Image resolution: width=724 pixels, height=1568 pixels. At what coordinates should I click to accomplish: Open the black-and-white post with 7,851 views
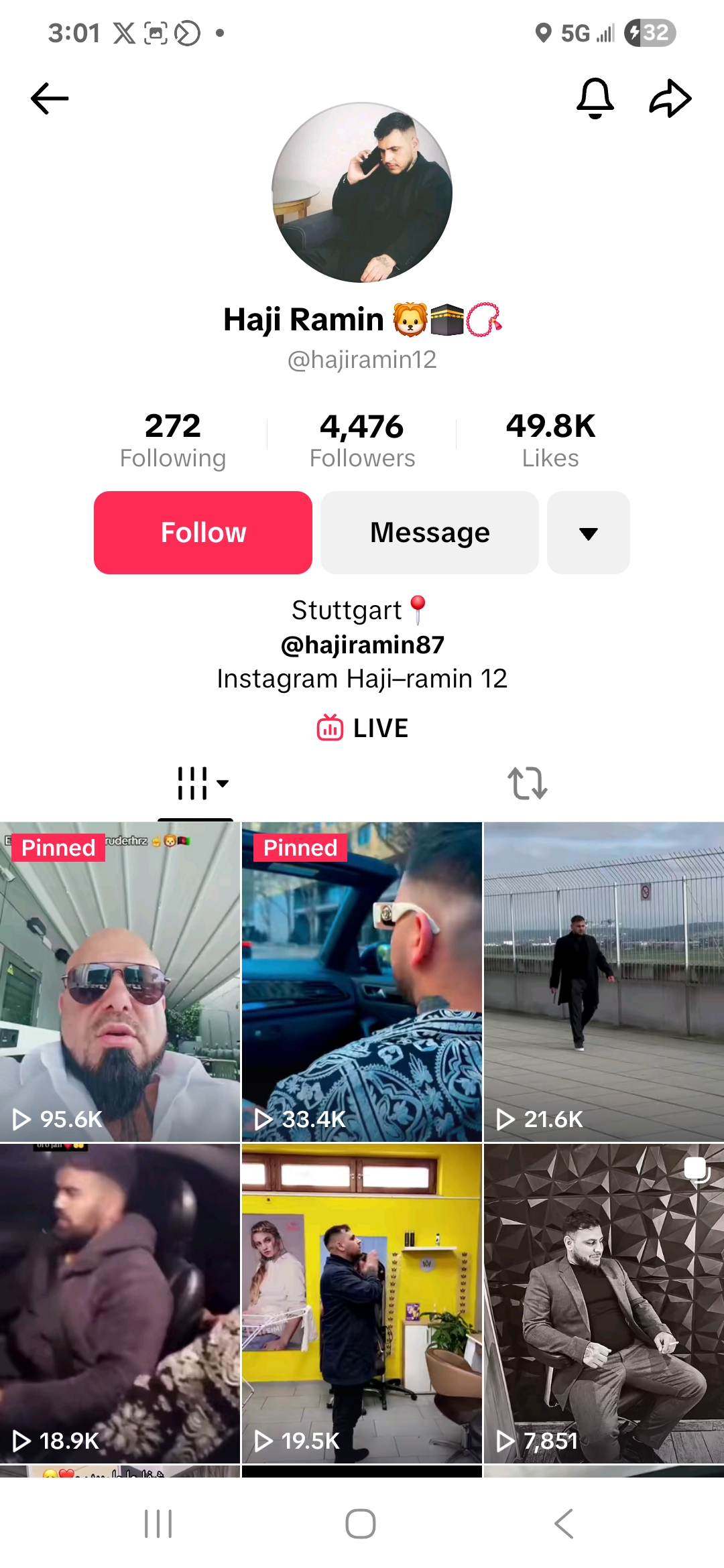pyautogui.click(x=603, y=1303)
